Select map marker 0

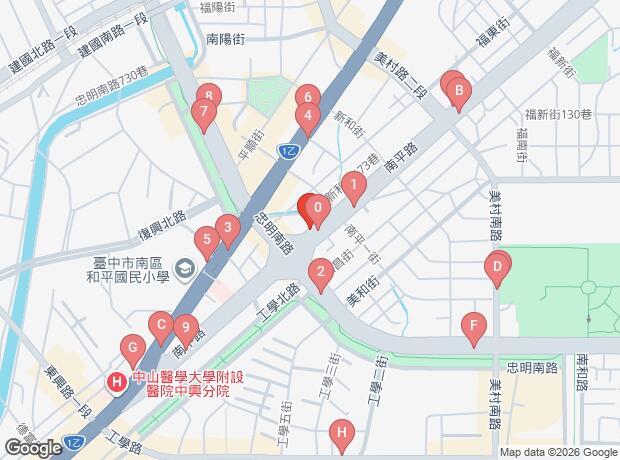pos(317,209)
